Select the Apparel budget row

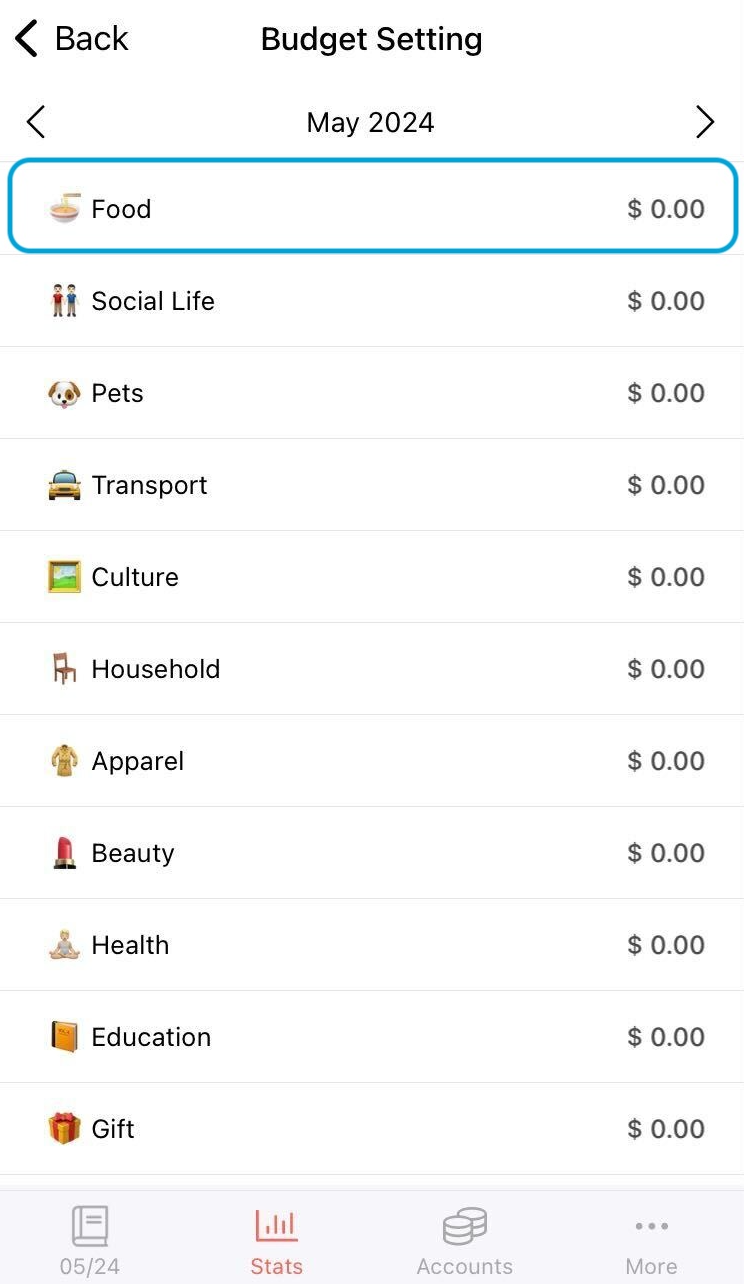372,761
